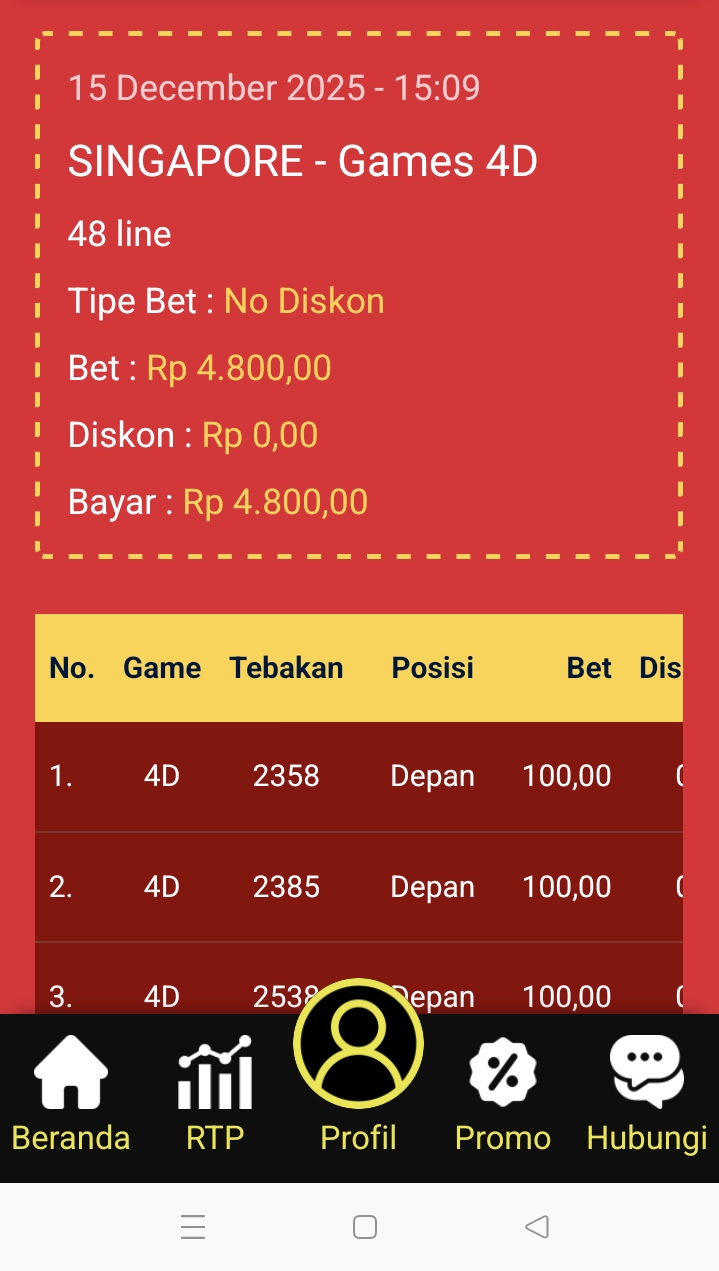Image resolution: width=719 pixels, height=1271 pixels.
Task: Tap the system back button
Action: (x=537, y=1227)
